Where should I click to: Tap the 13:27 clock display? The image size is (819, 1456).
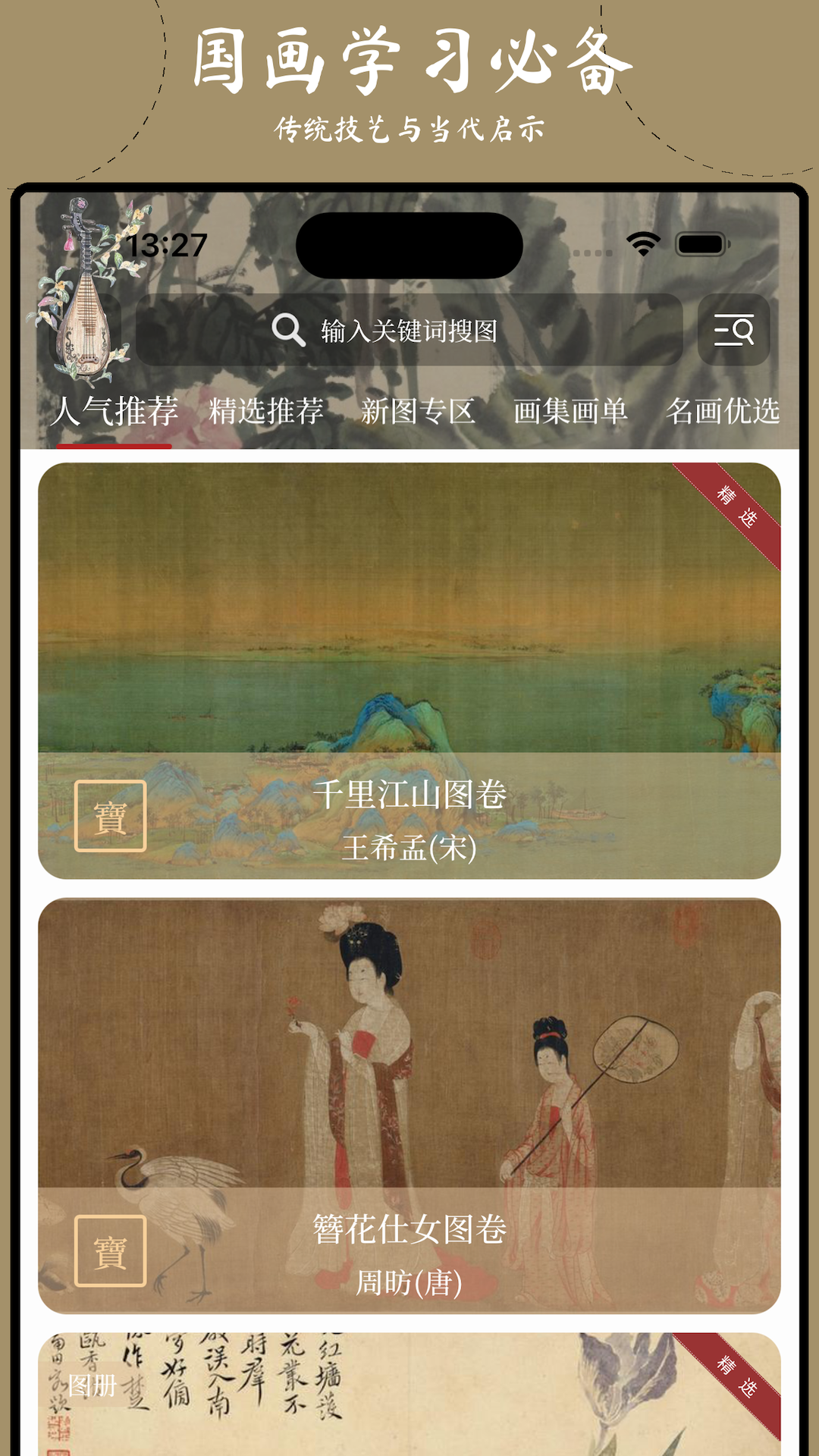tap(168, 243)
